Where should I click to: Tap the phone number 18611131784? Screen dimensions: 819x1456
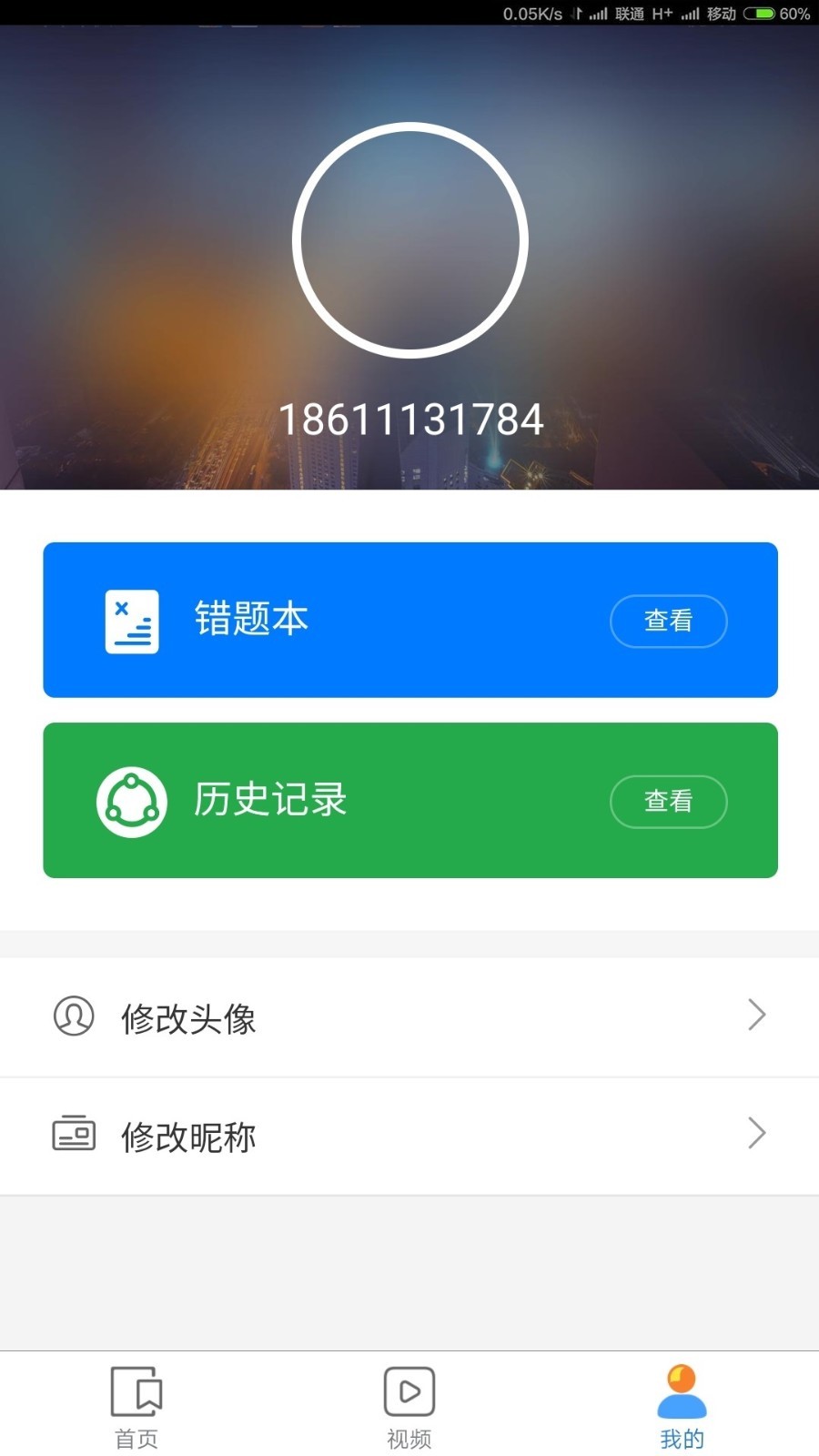[x=409, y=420]
